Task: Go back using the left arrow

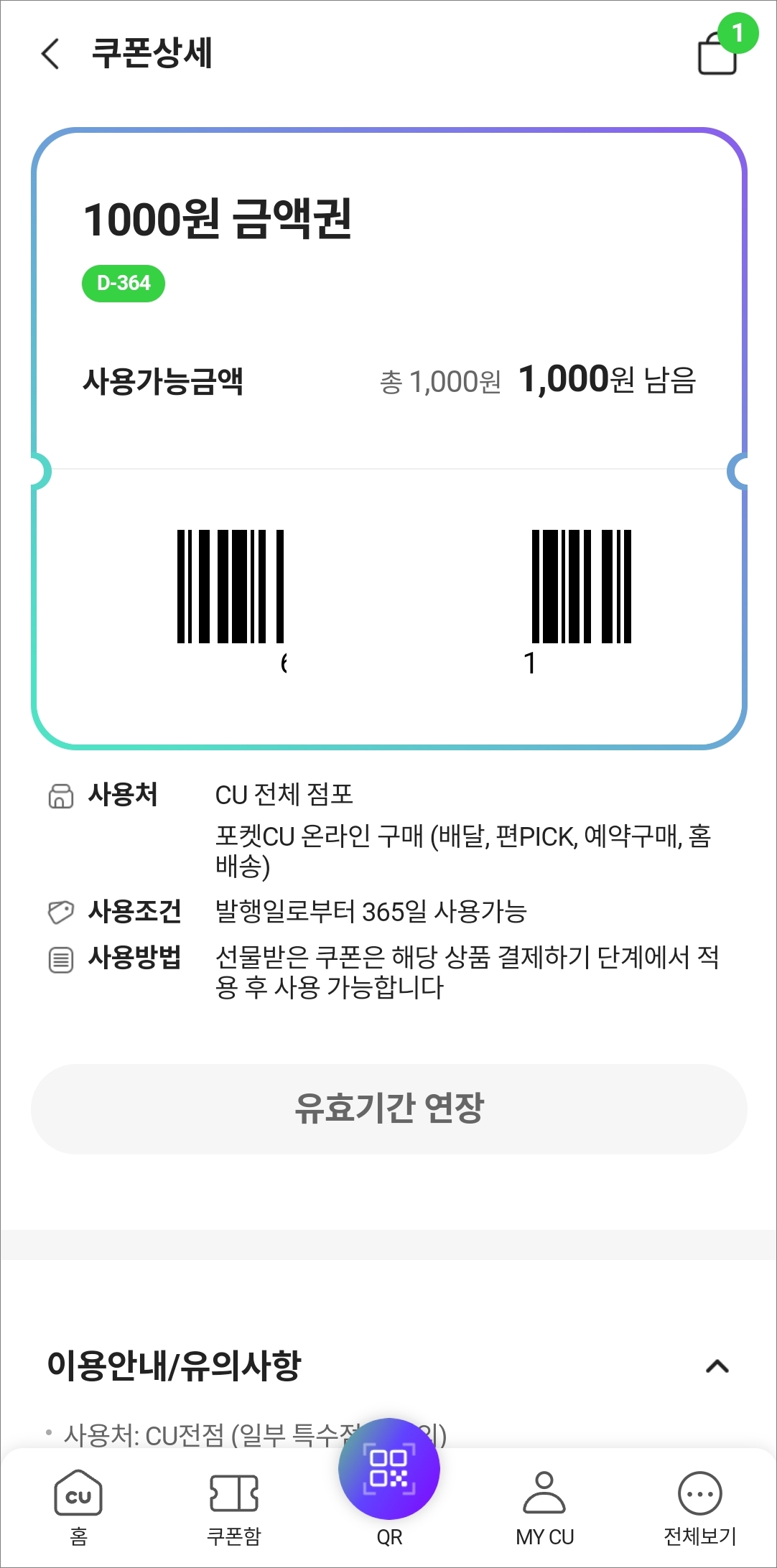Action: pos(49,54)
